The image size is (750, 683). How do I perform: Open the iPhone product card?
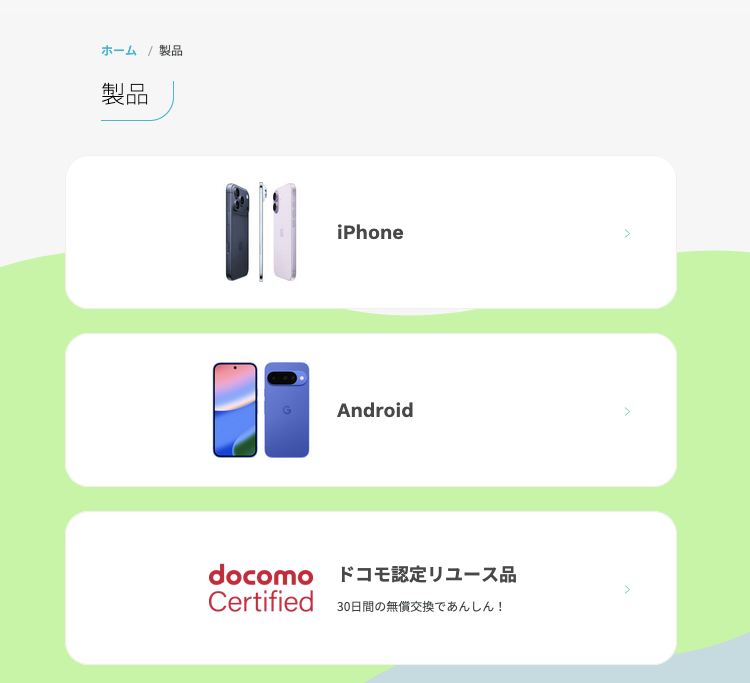(370, 232)
